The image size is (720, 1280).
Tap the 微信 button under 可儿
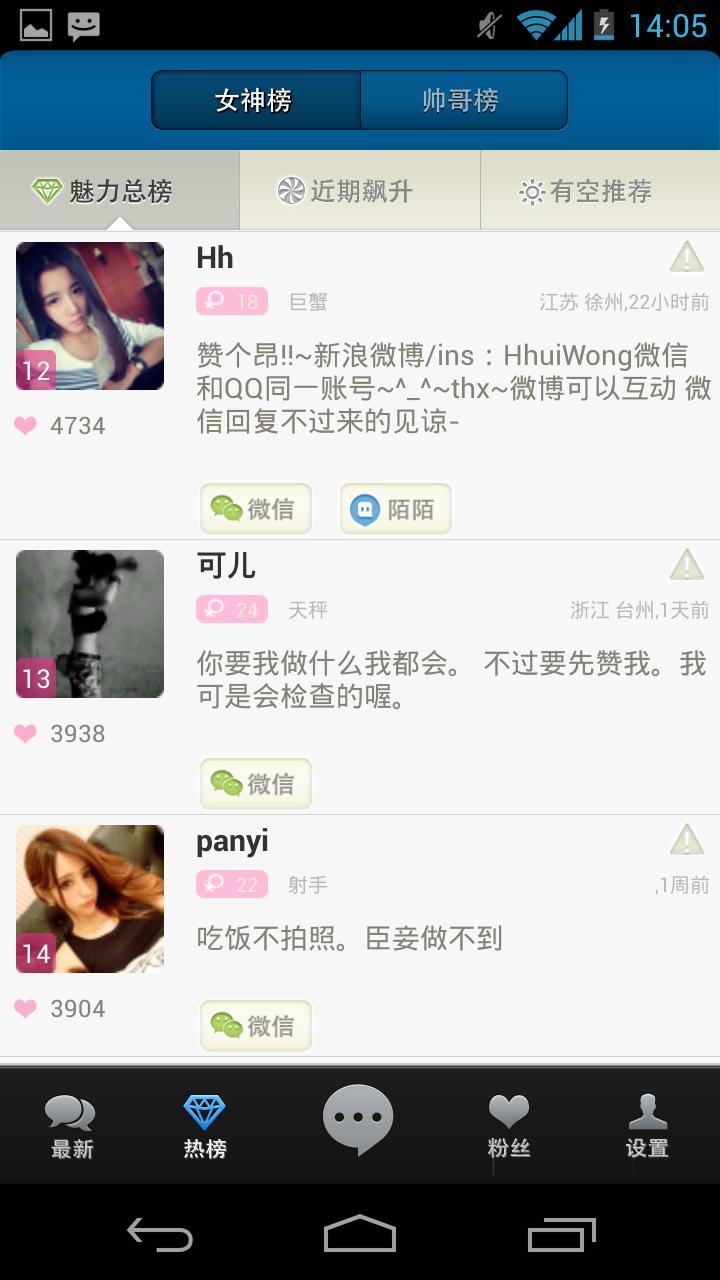[256, 784]
